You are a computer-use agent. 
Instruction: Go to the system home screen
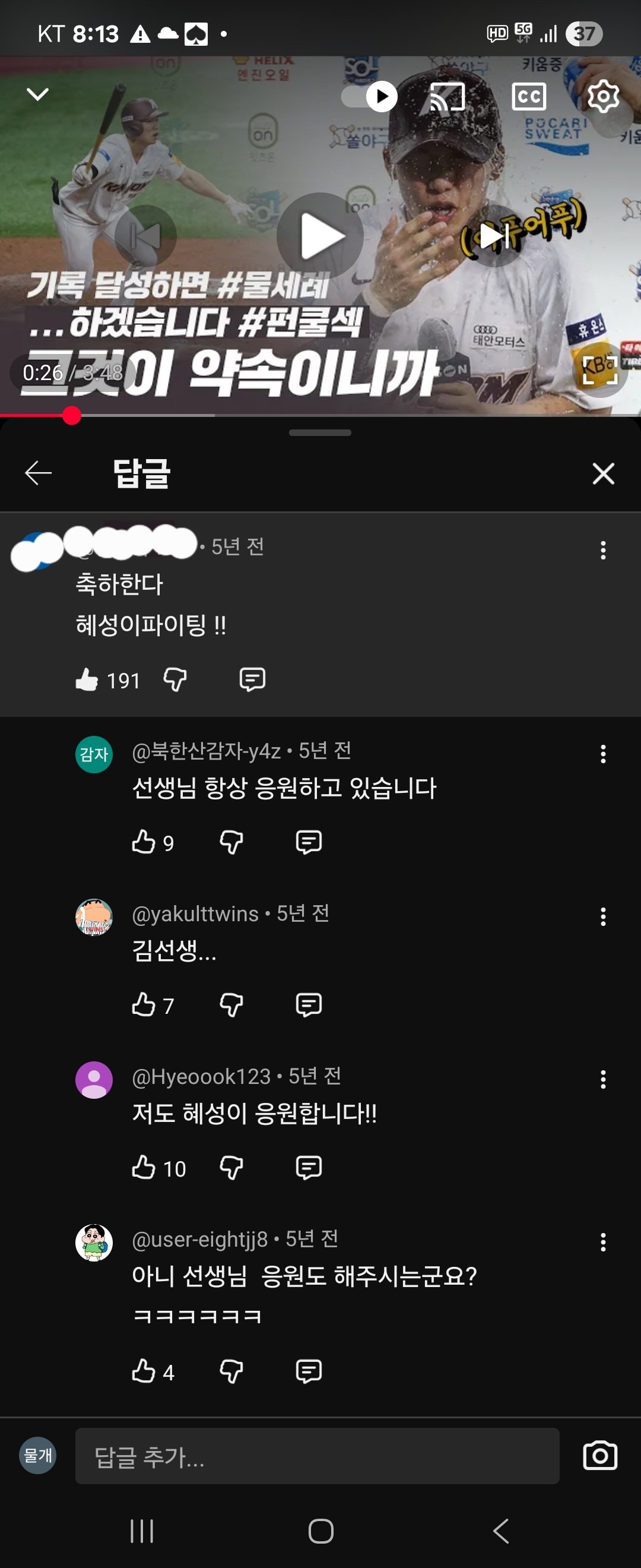[x=320, y=1531]
